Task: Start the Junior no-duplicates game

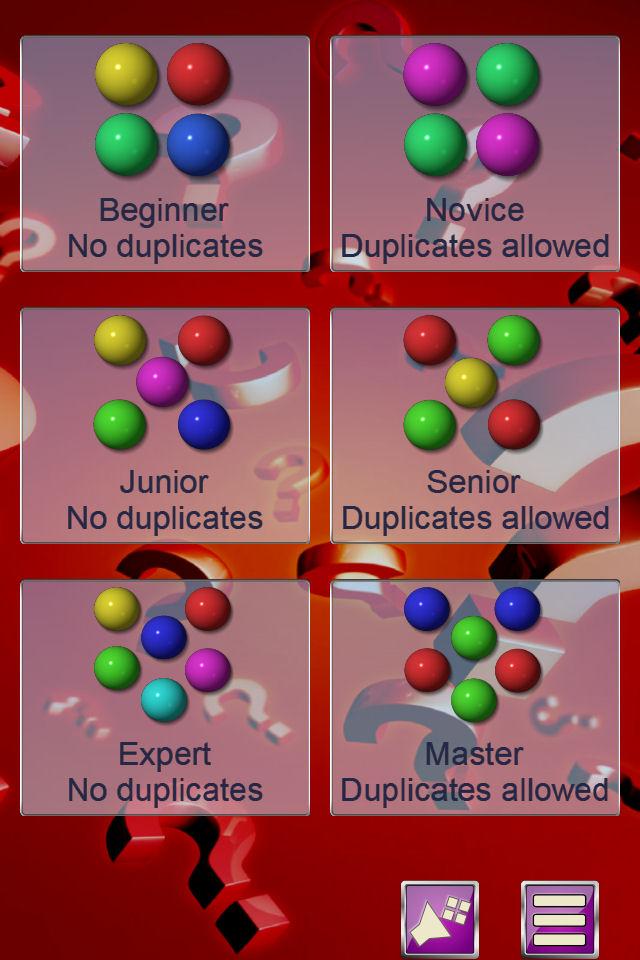Action: tap(165, 426)
